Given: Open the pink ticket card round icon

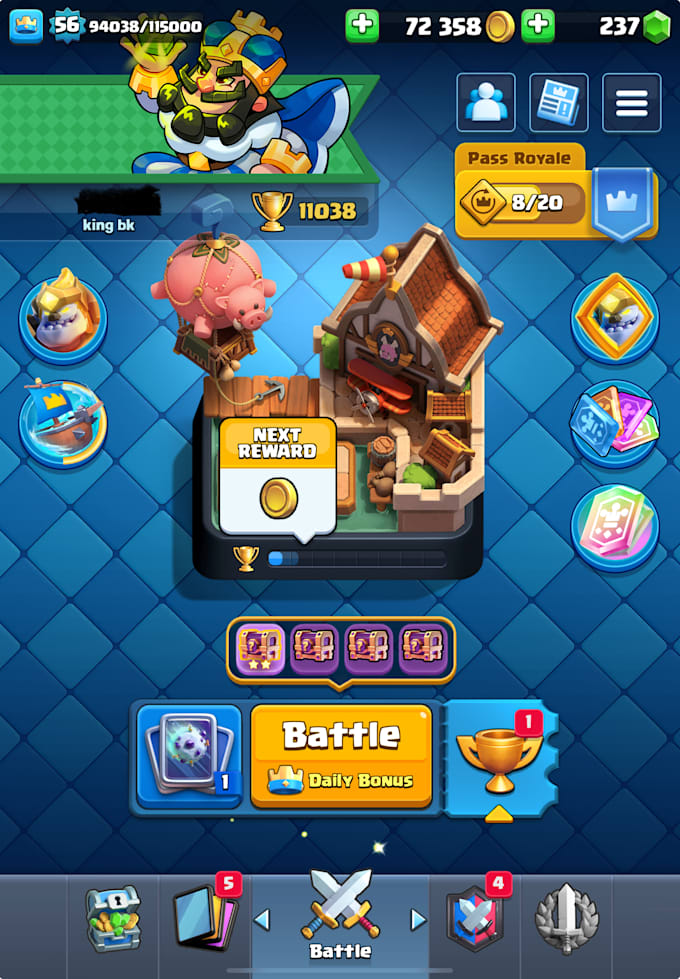Looking at the screenshot, I should (615, 525).
